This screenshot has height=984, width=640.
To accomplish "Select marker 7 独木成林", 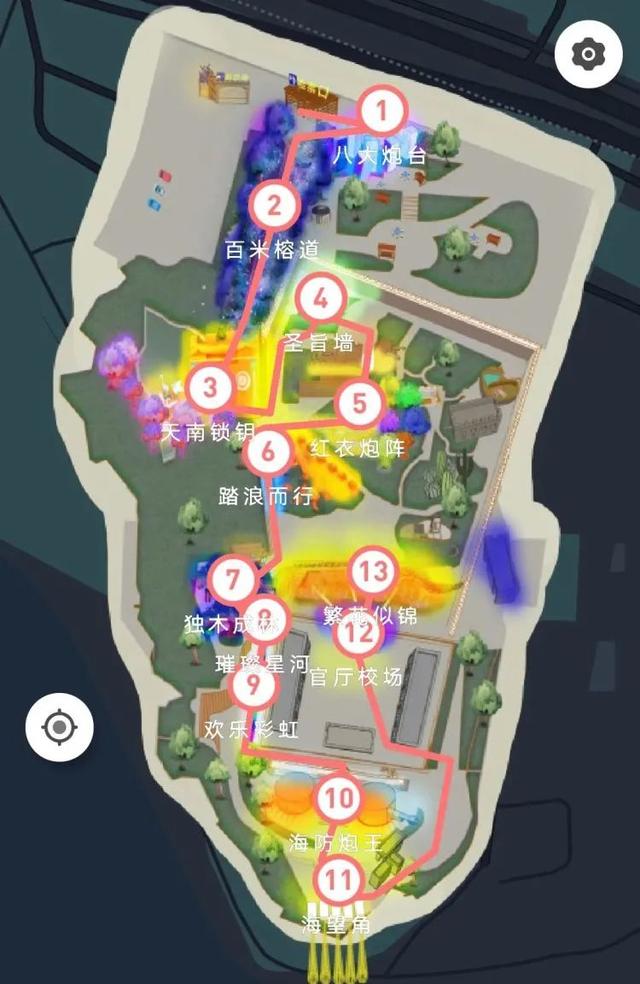I will [x=233, y=580].
